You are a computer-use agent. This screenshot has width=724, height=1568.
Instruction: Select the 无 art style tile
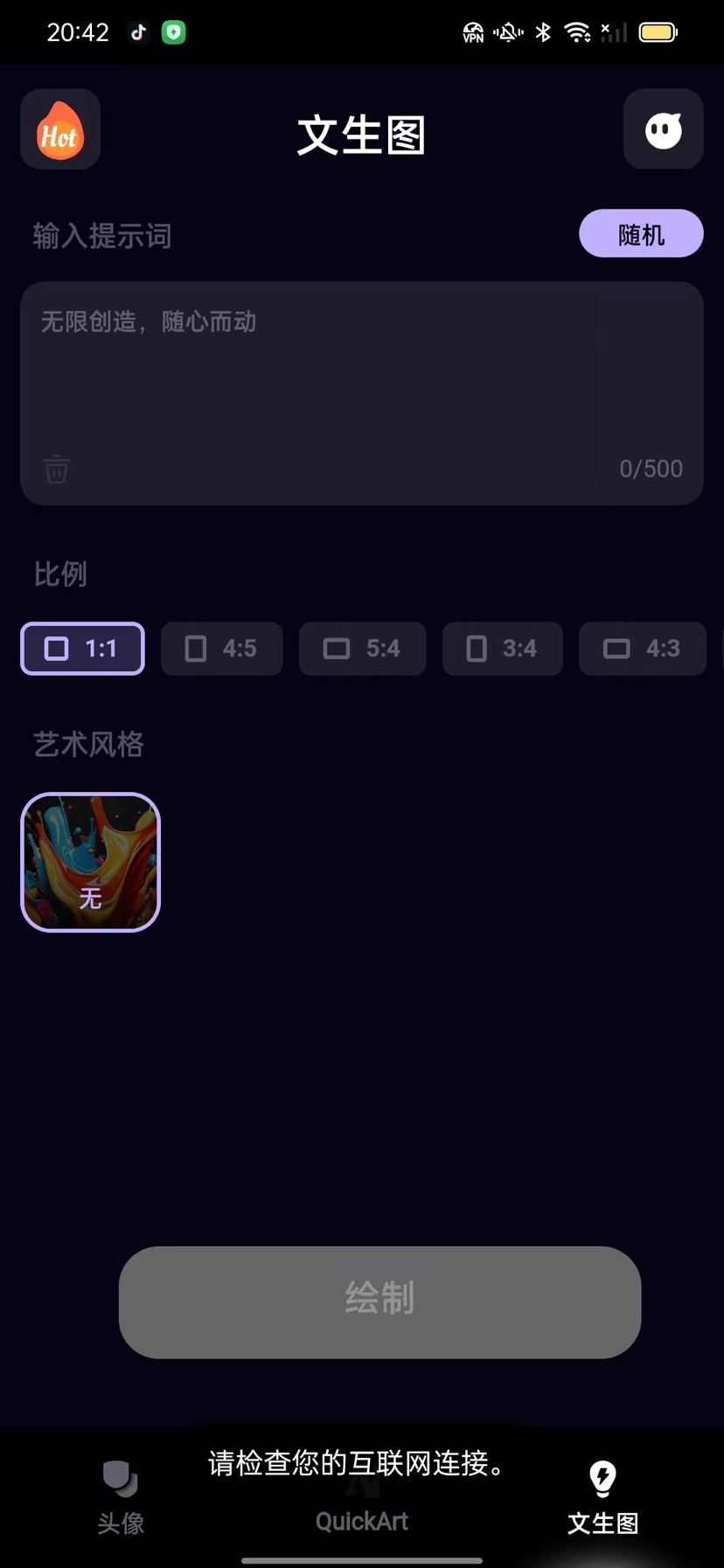(x=90, y=862)
